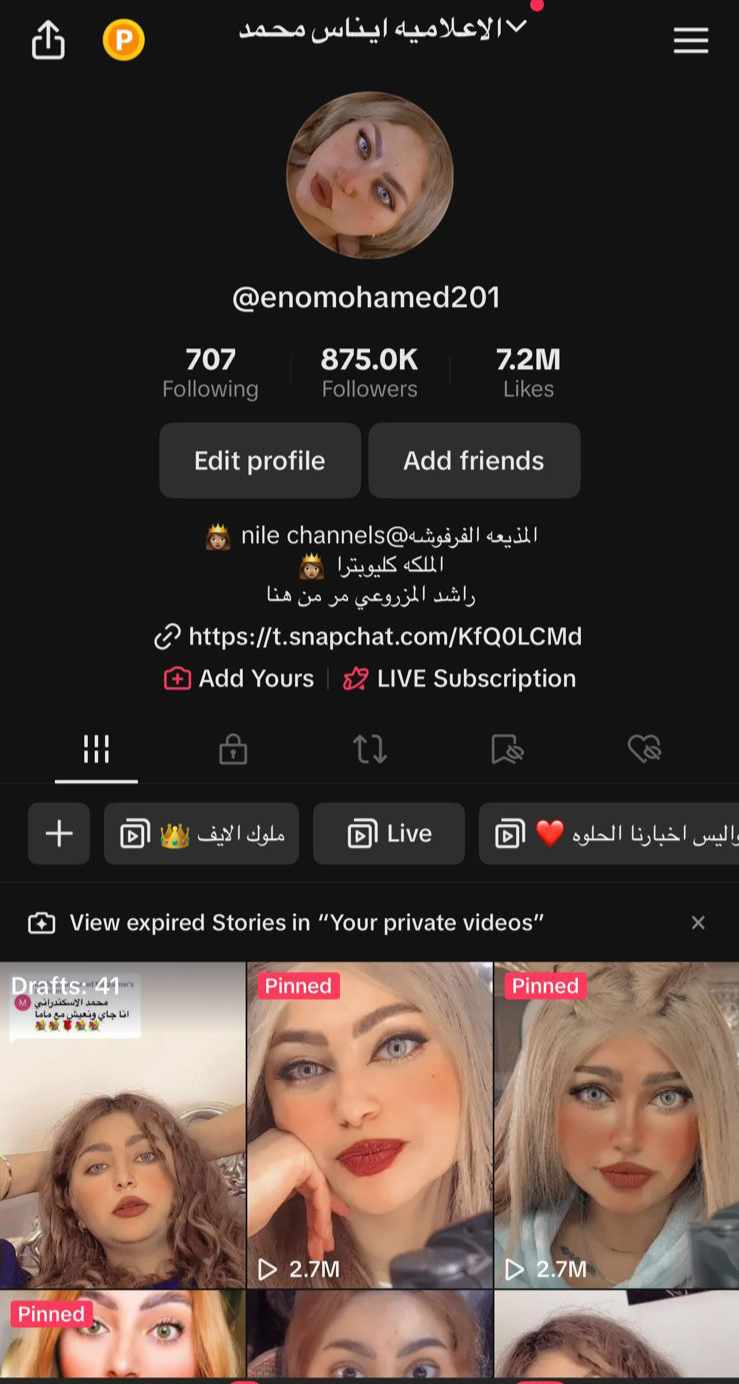Dismiss the expired Stories banner
The height and width of the screenshot is (1384, 739).
pos(698,923)
